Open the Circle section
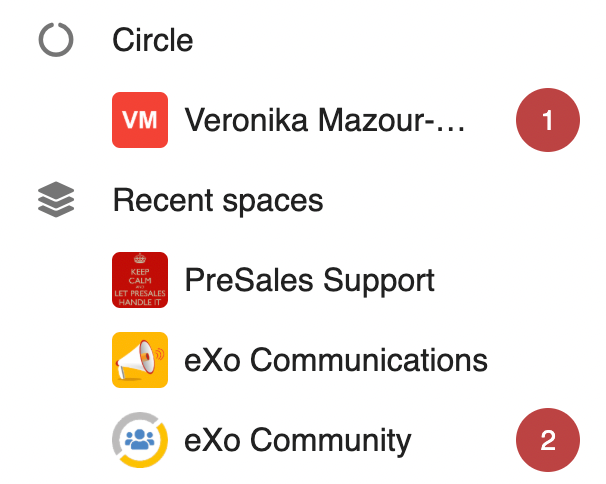This screenshot has width=606, height=484. (x=152, y=41)
